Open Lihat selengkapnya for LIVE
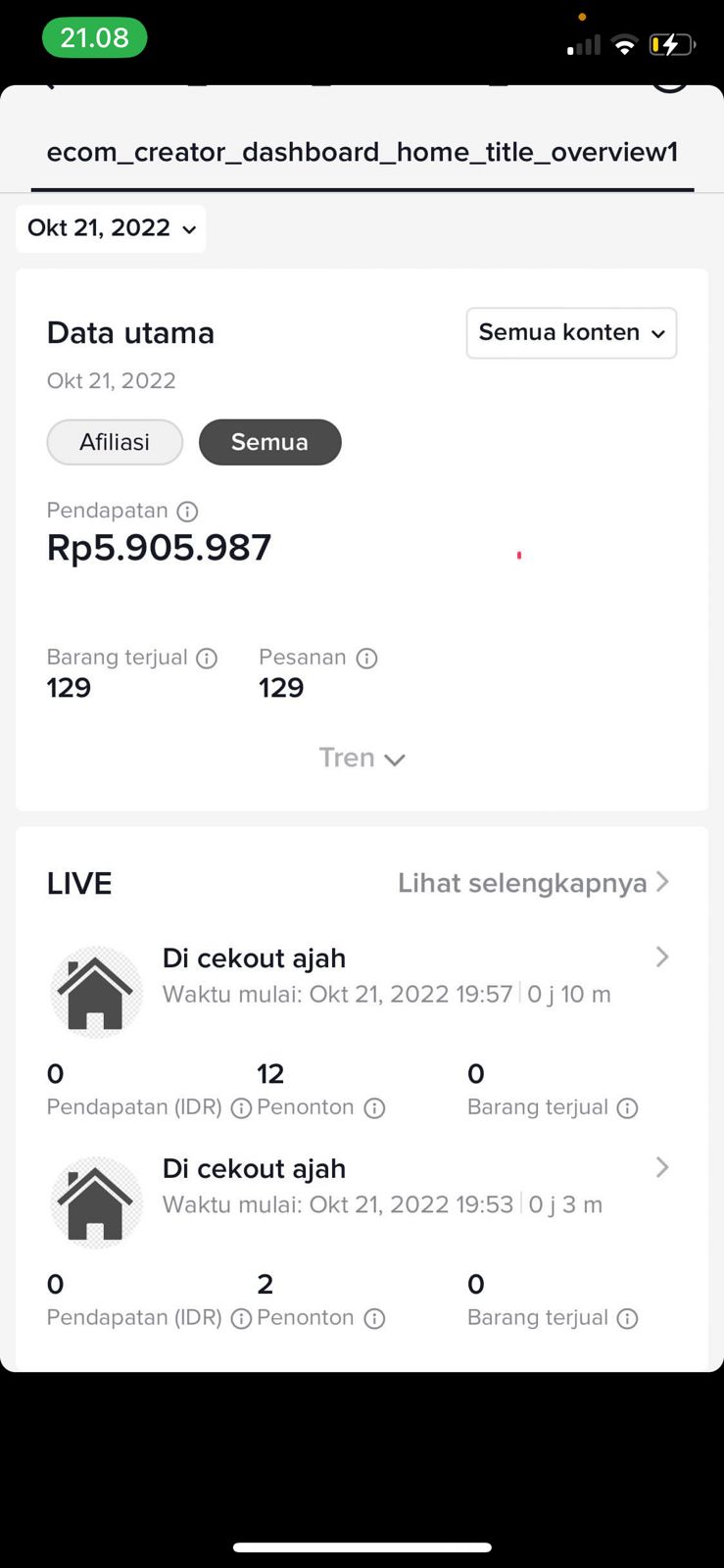Viewport: 724px width, 1568px height. [533, 883]
